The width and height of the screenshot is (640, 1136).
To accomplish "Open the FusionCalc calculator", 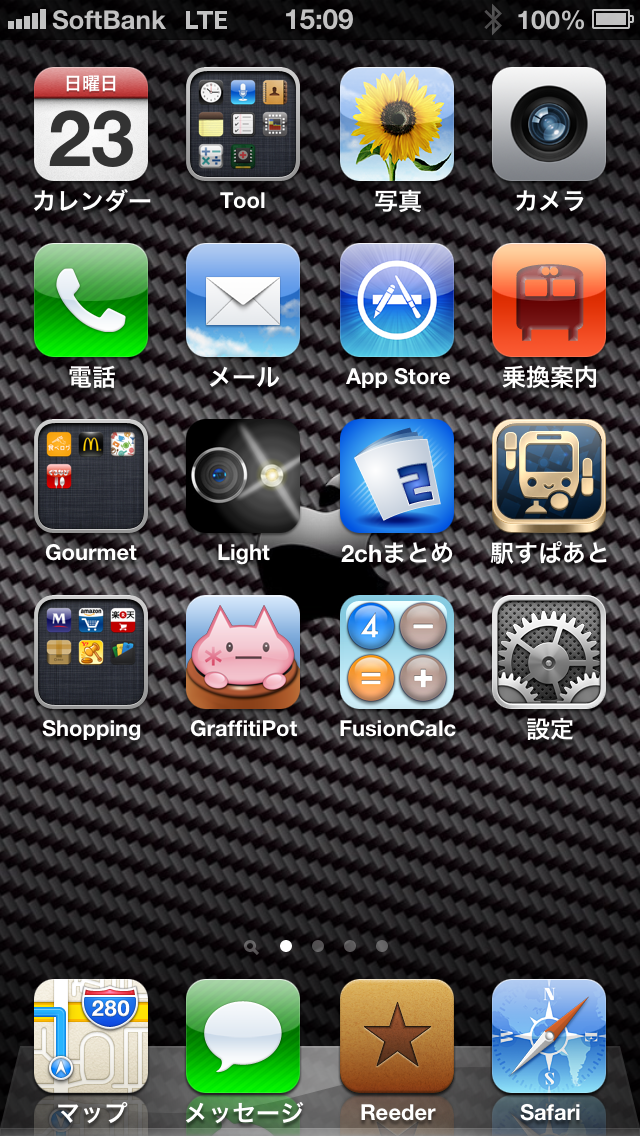I will tap(397, 652).
